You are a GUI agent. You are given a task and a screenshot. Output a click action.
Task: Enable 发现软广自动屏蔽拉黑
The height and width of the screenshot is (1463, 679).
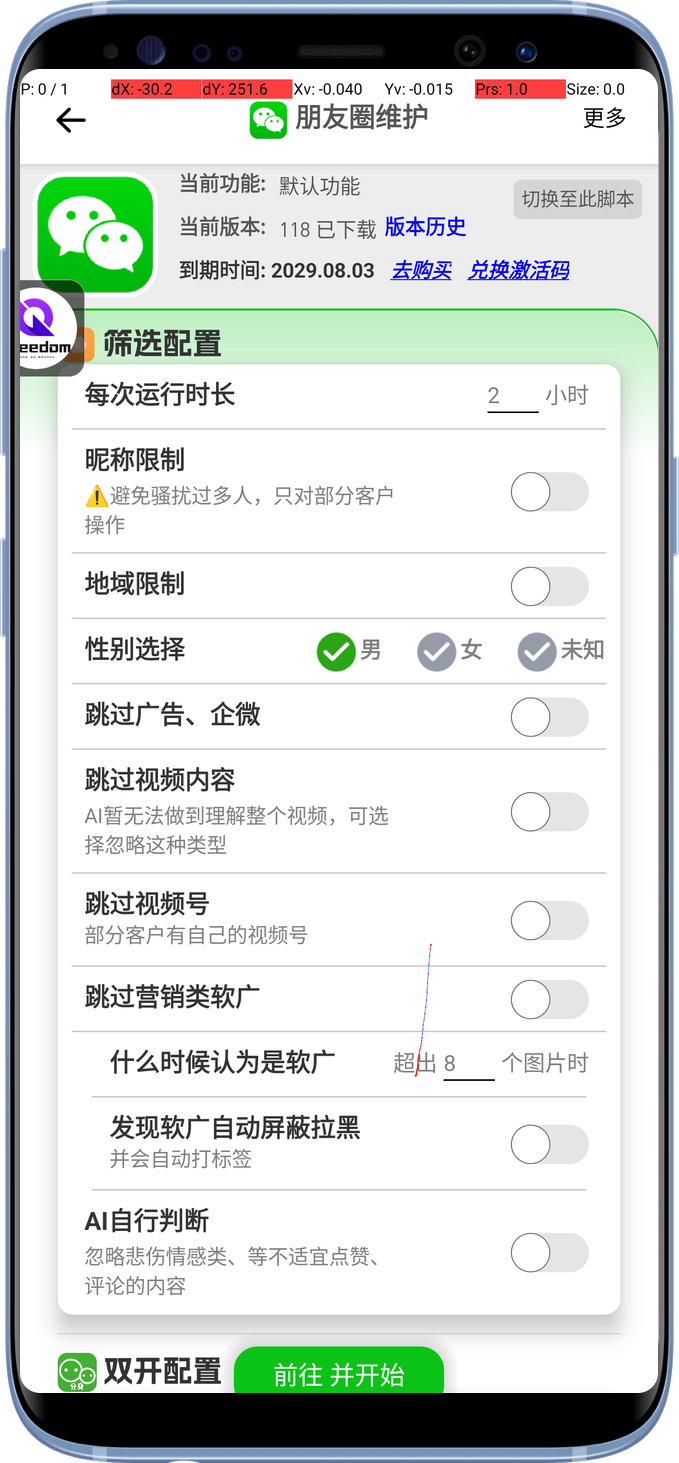pos(549,1145)
